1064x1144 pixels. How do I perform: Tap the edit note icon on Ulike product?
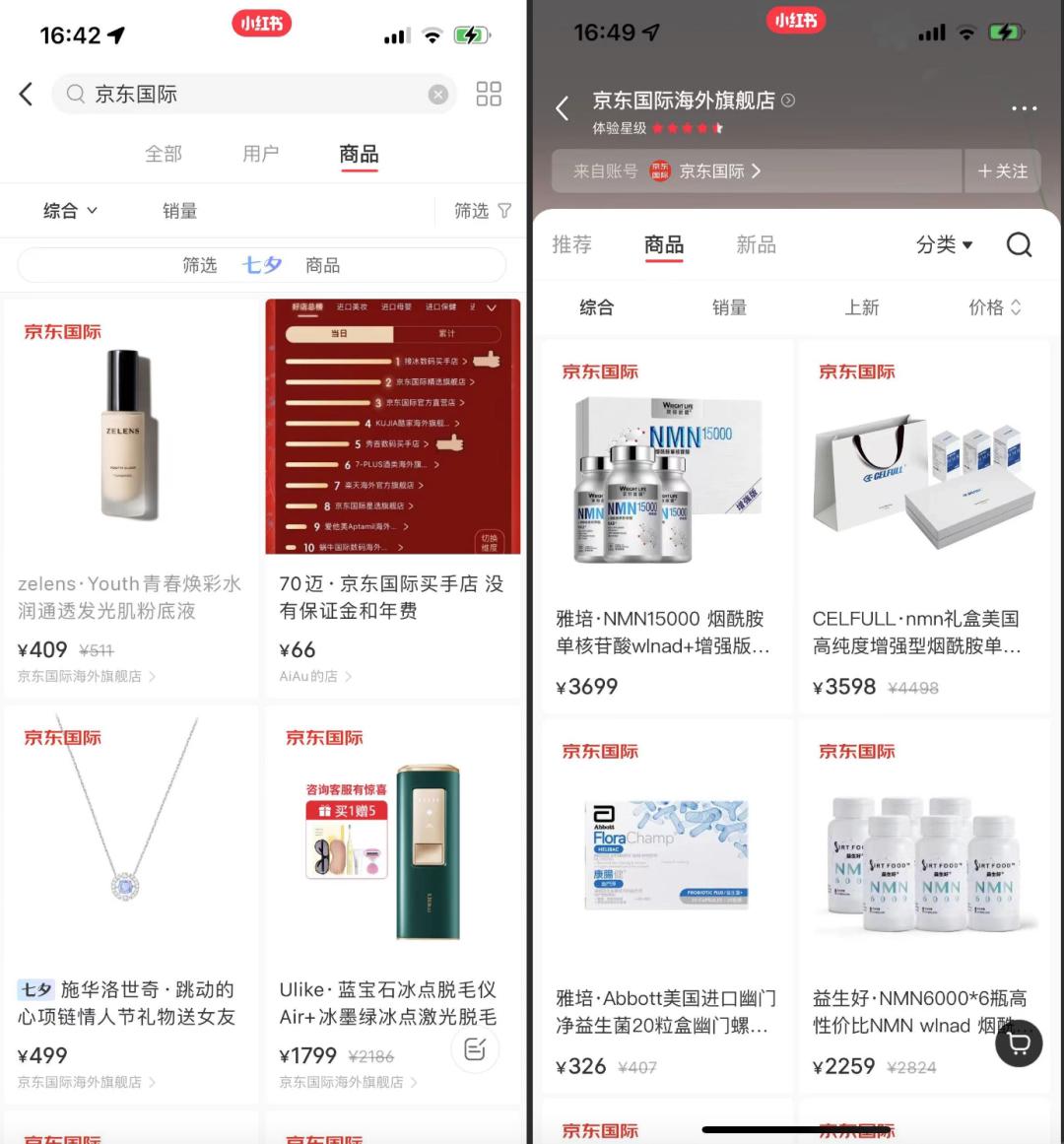pyautogui.click(x=476, y=1050)
